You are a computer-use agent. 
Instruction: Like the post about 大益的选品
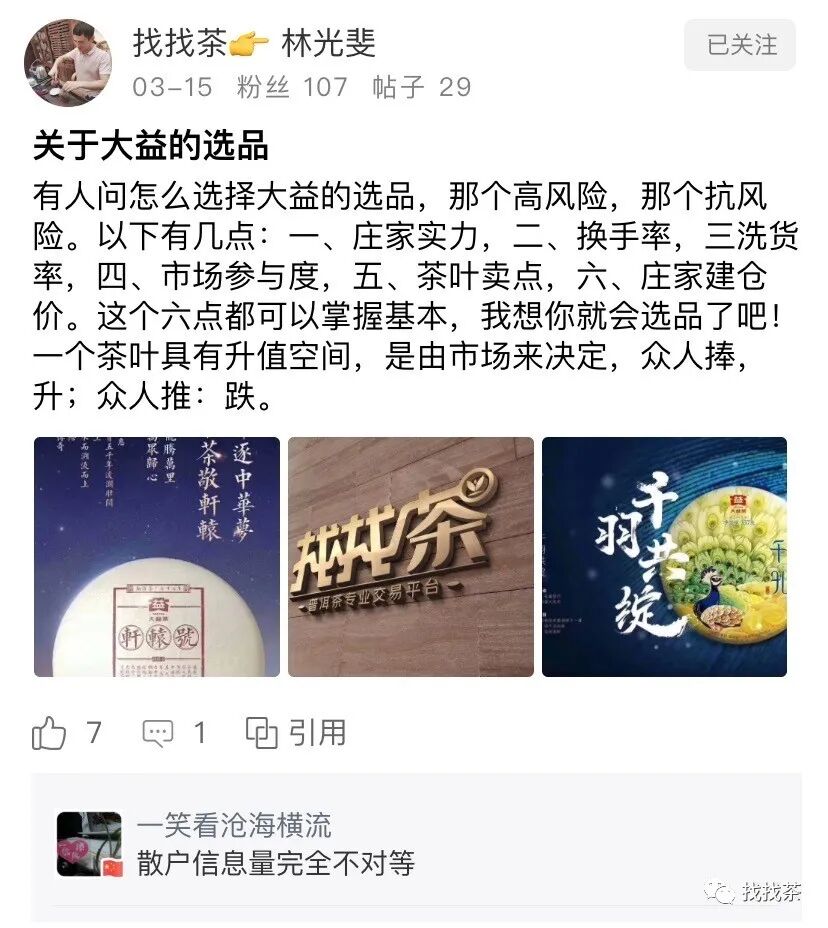click(x=66, y=733)
